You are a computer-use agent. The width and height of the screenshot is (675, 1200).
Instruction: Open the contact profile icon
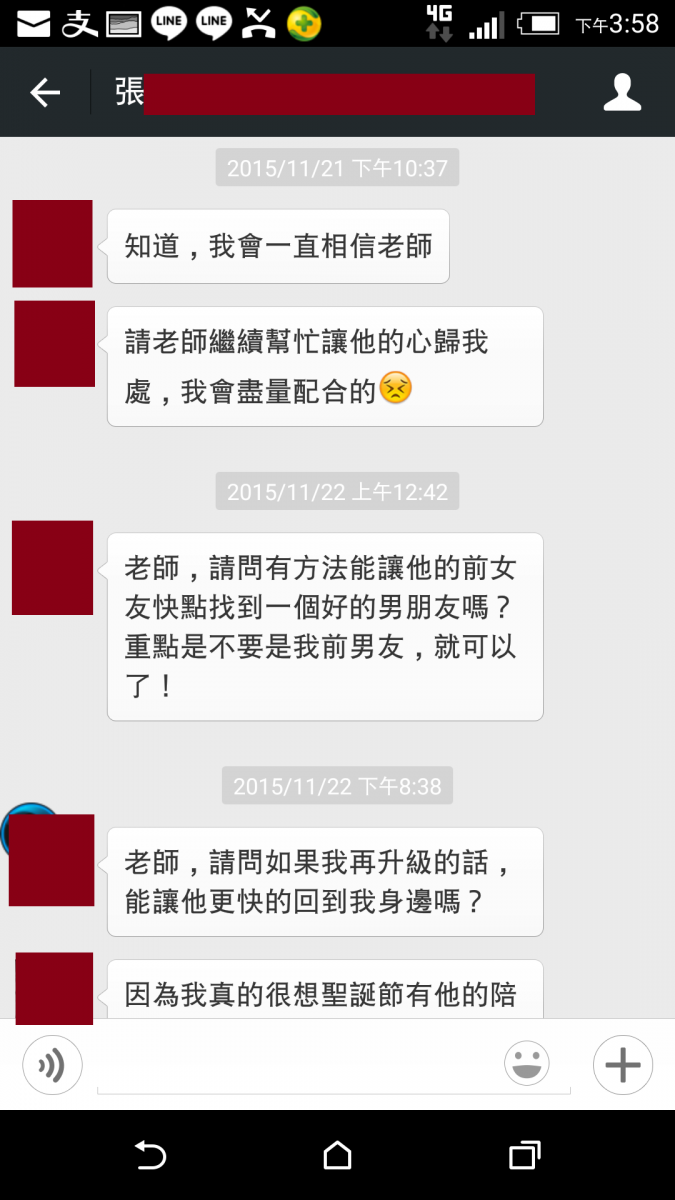(x=622, y=93)
